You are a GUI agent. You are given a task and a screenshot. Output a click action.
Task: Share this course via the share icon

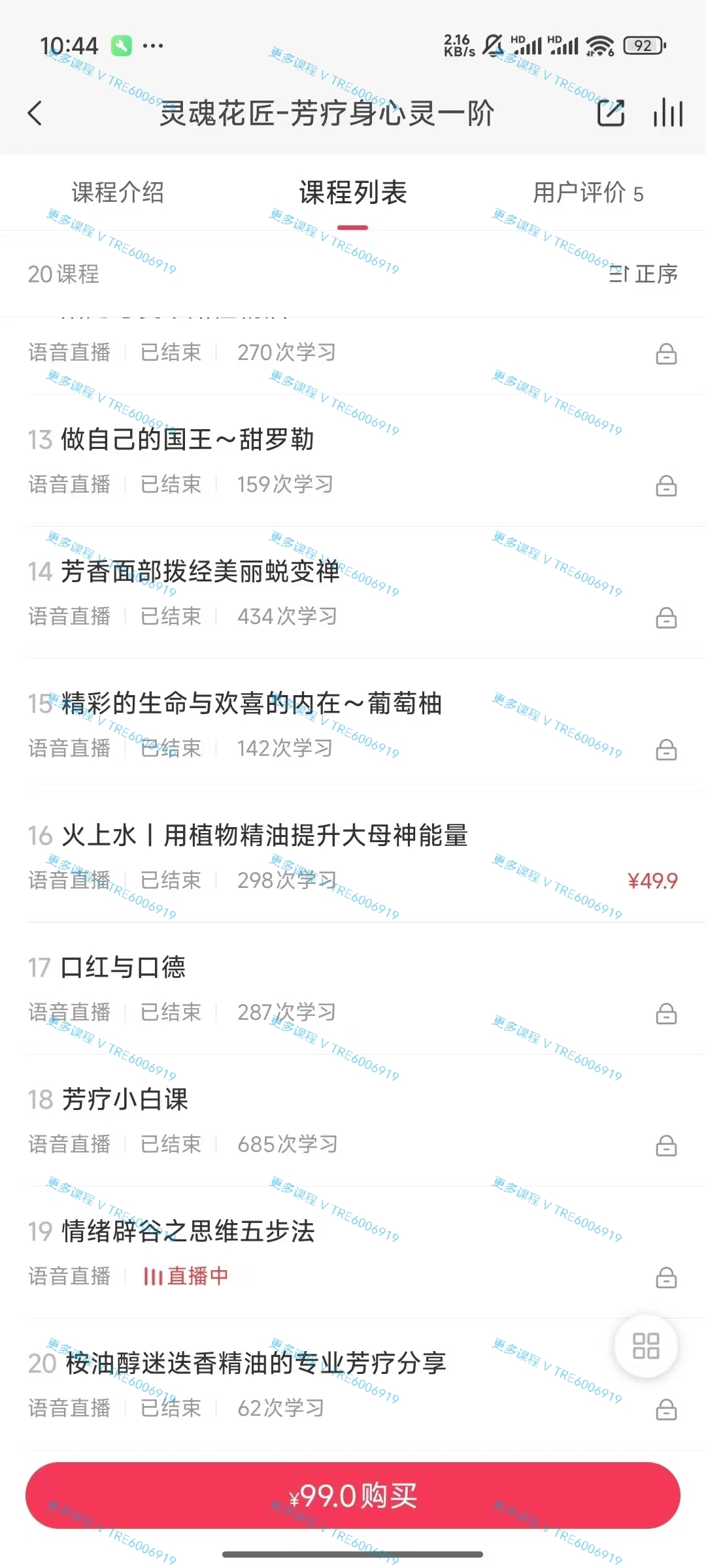coord(611,113)
